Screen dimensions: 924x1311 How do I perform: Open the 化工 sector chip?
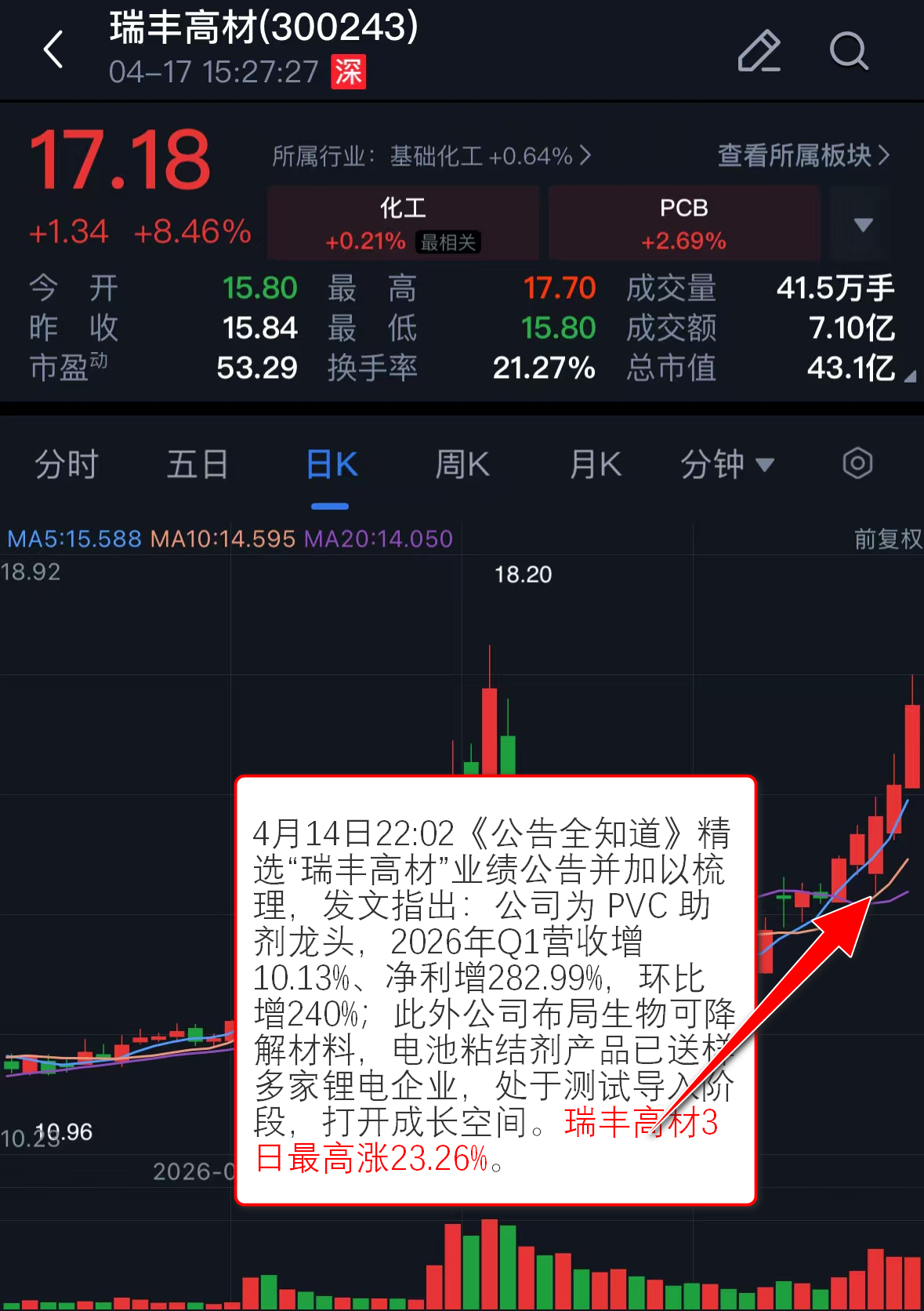pos(403,223)
